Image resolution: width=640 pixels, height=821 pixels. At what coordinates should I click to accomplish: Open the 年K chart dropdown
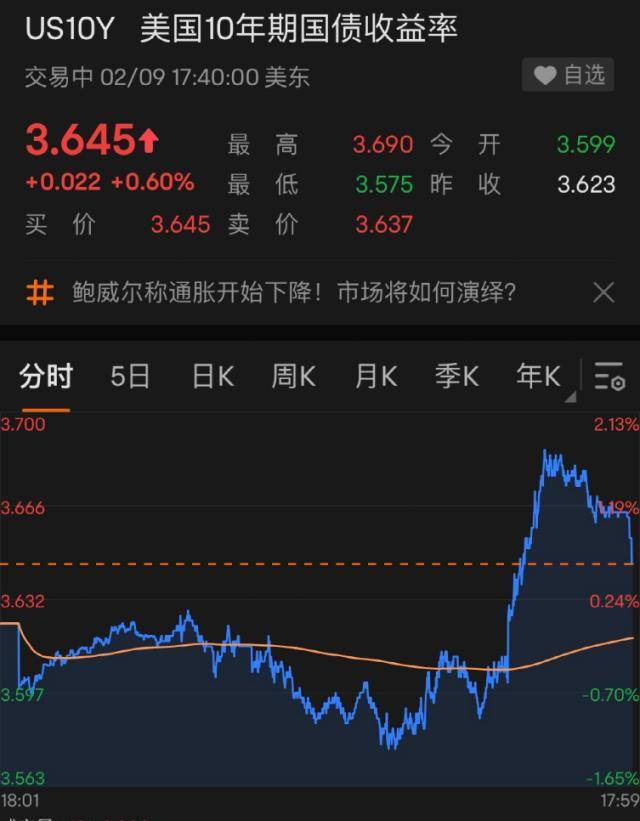541,377
